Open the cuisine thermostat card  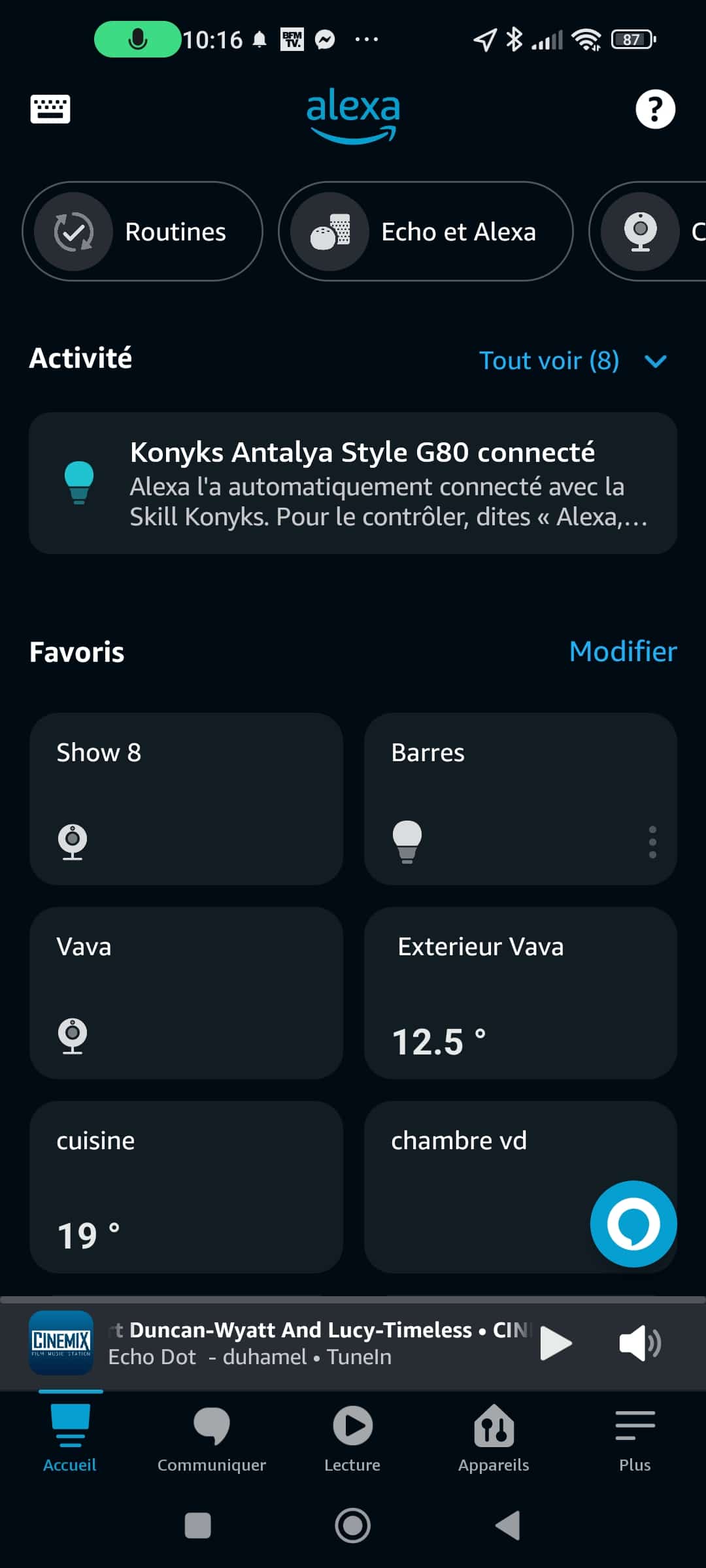(186, 1186)
